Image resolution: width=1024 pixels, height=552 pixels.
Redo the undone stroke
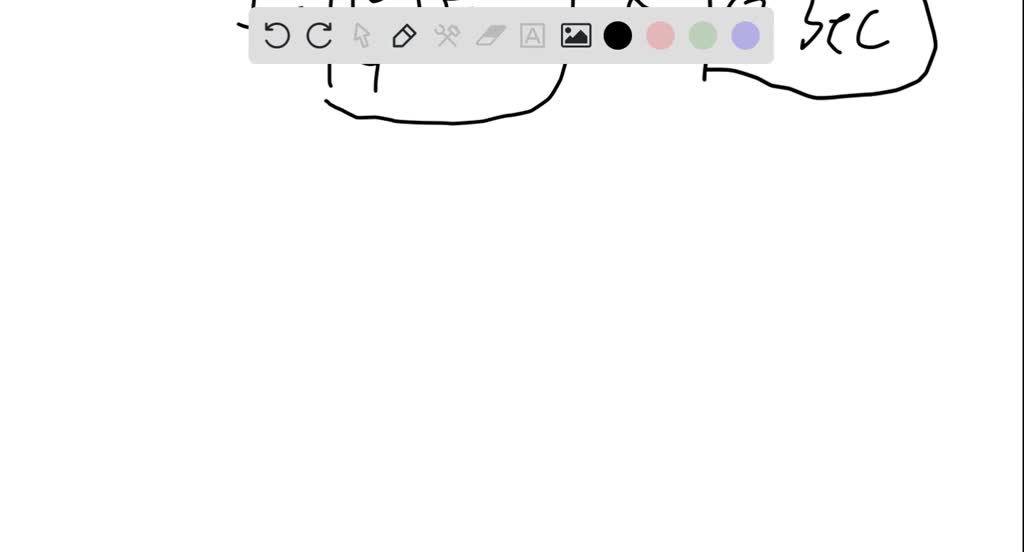coord(319,37)
